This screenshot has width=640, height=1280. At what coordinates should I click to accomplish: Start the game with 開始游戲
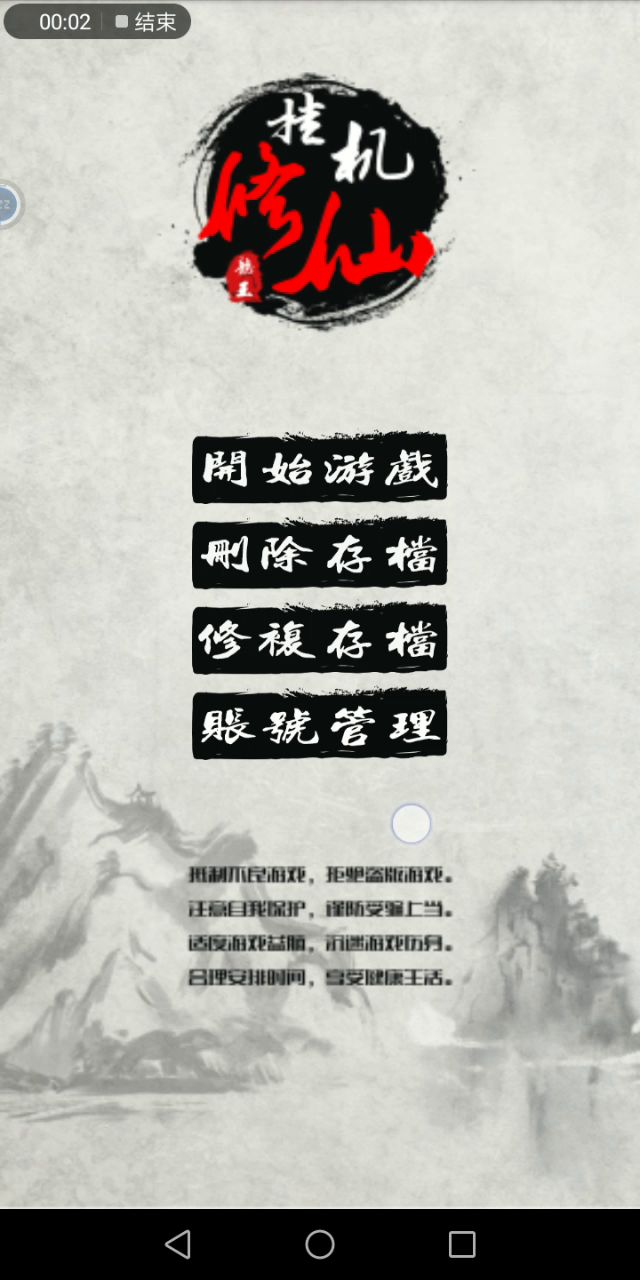click(x=319, y=468)
